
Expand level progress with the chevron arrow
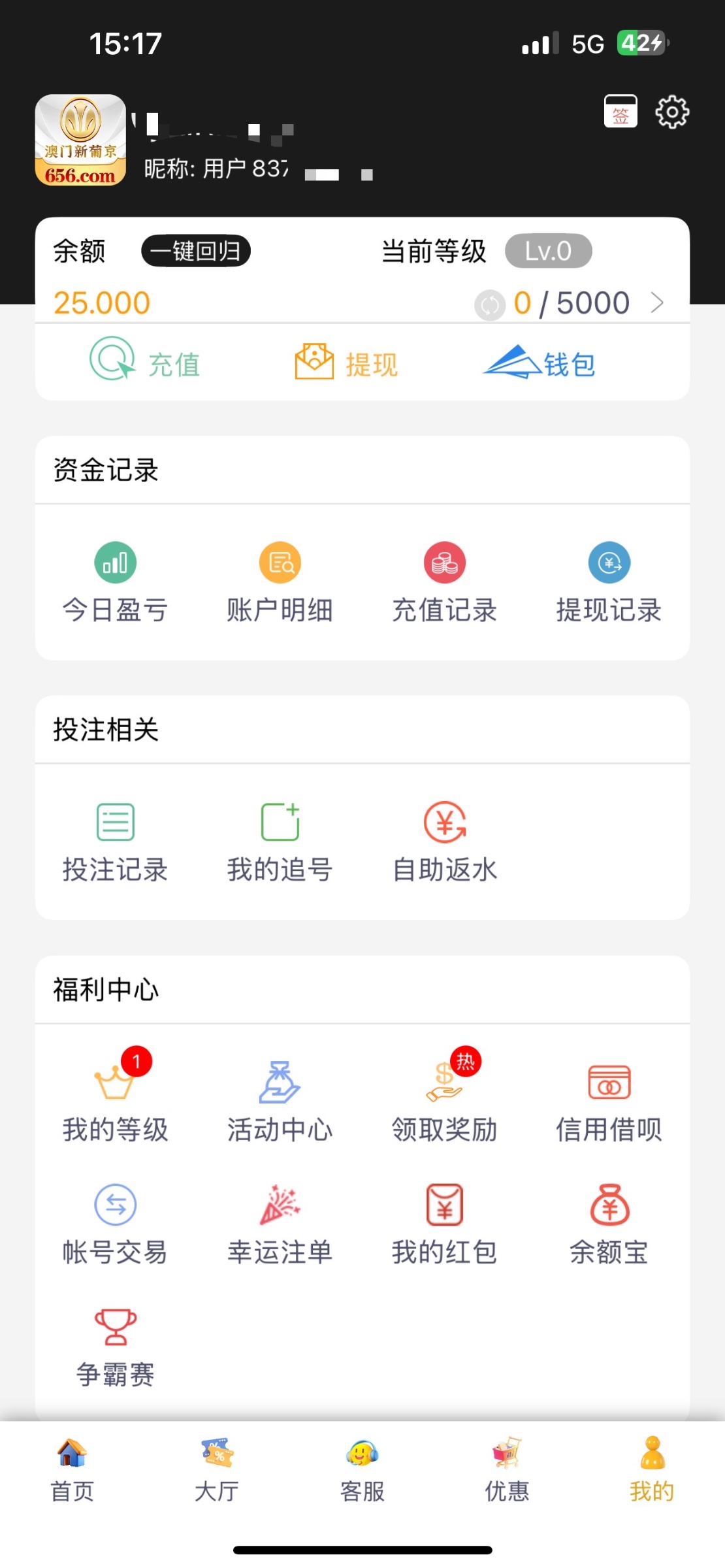pos(657,302)
